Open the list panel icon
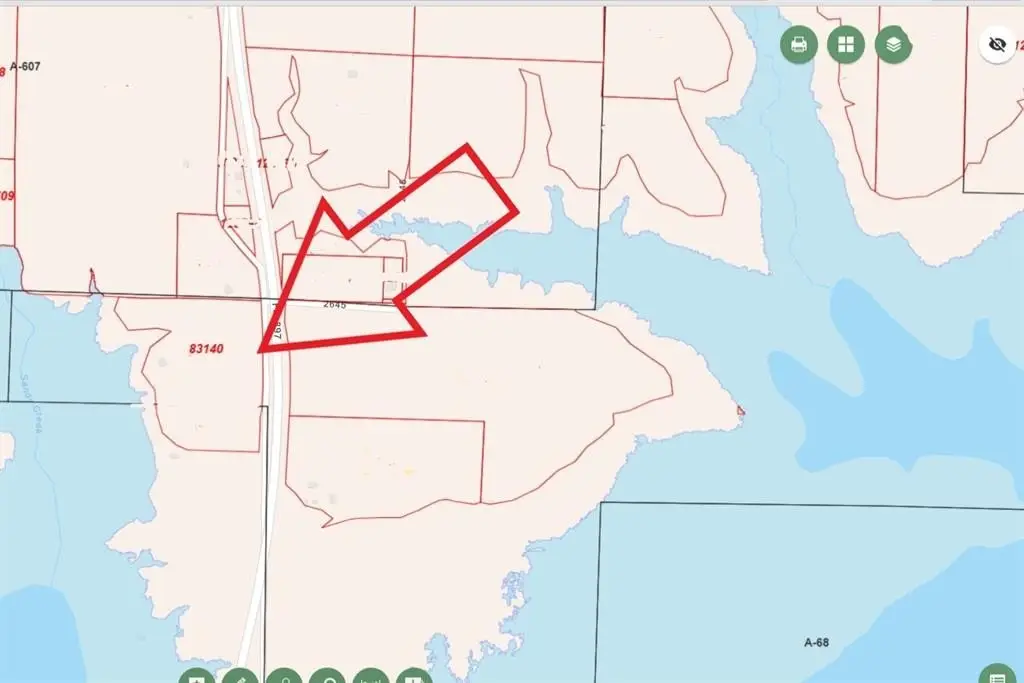The image size is (1024, 683). tap(996, 675)
